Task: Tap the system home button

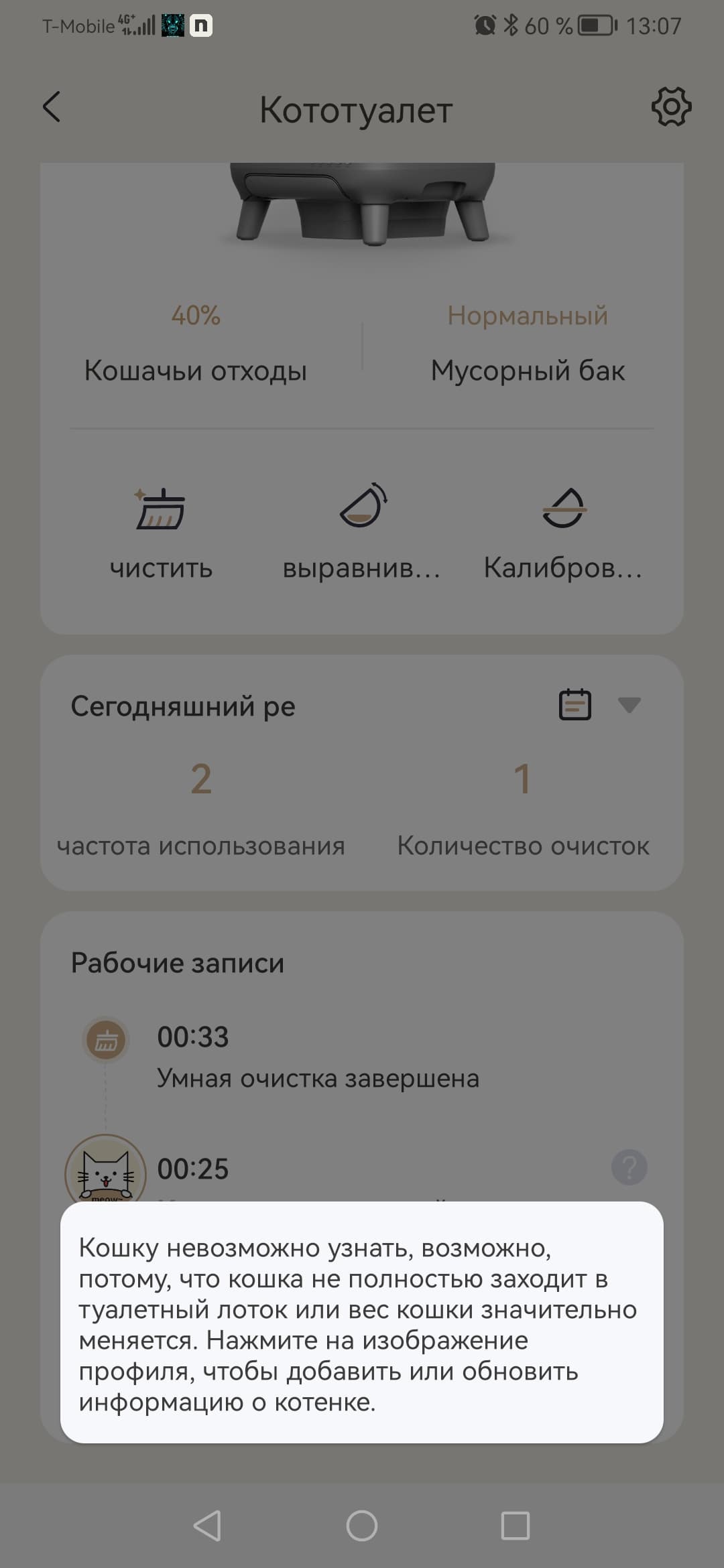Action: coord(362,1526)
